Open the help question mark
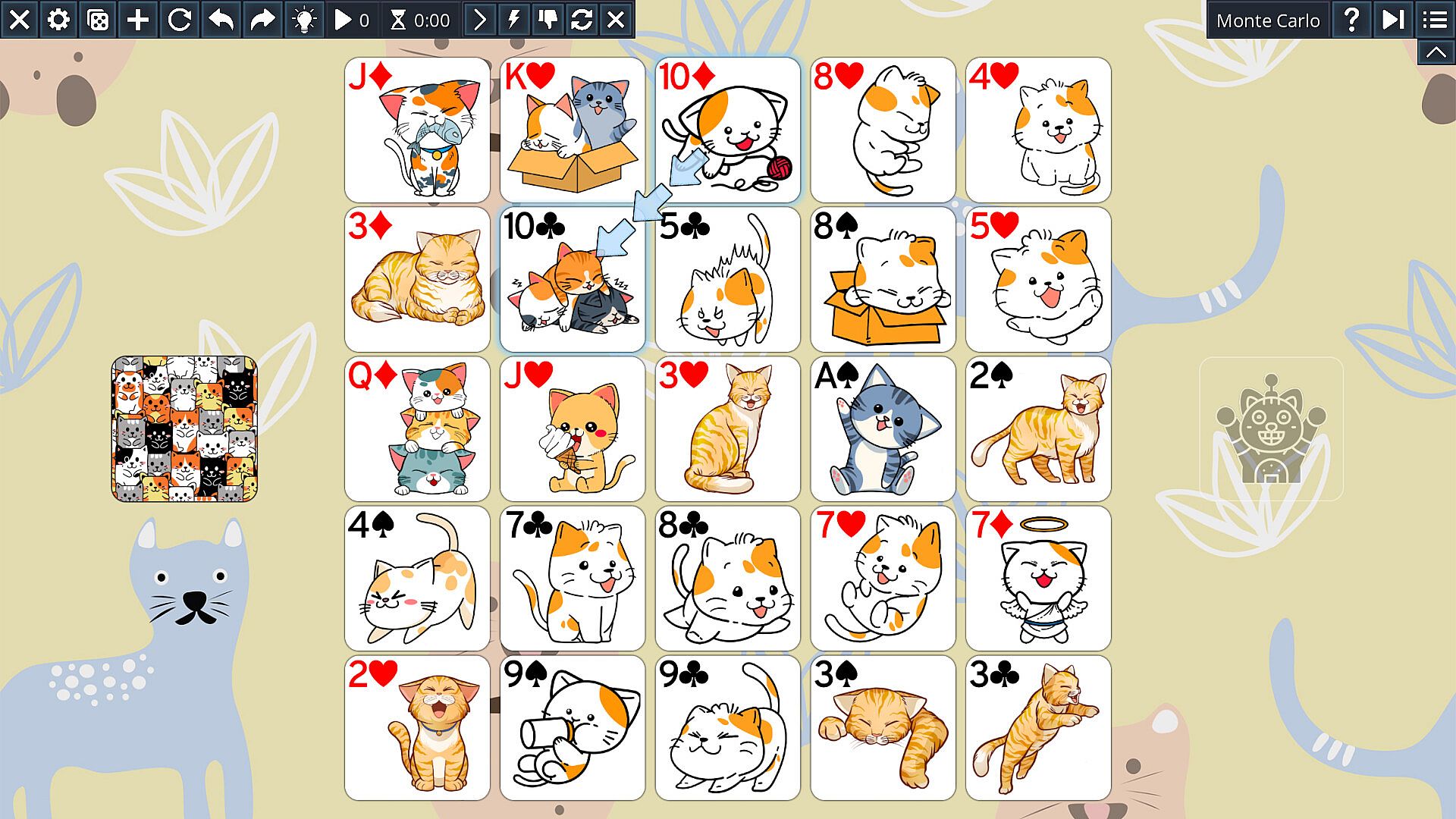Image resolution: width=1456 pixels, height=819 pixels. [1351, 20]
